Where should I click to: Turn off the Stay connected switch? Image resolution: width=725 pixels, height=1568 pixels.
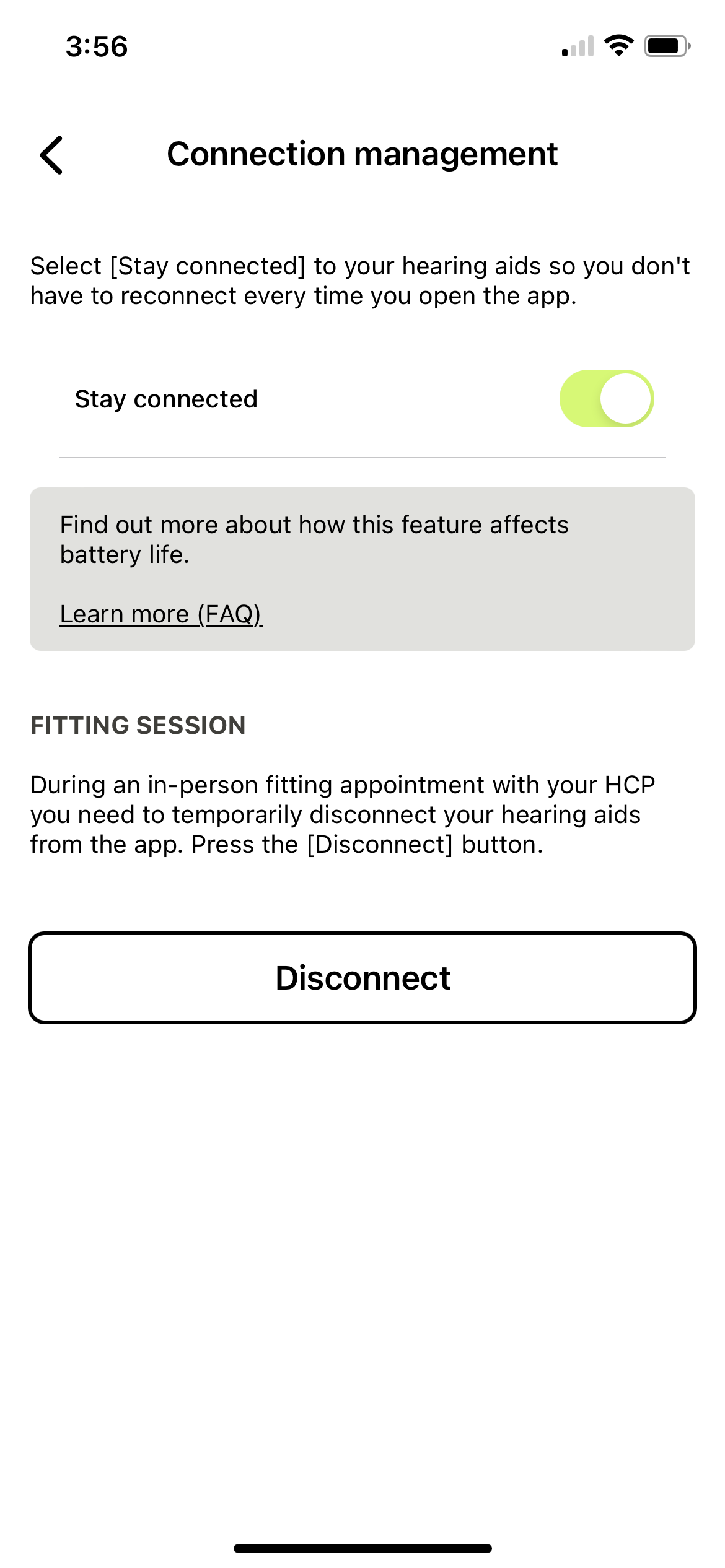607,399
